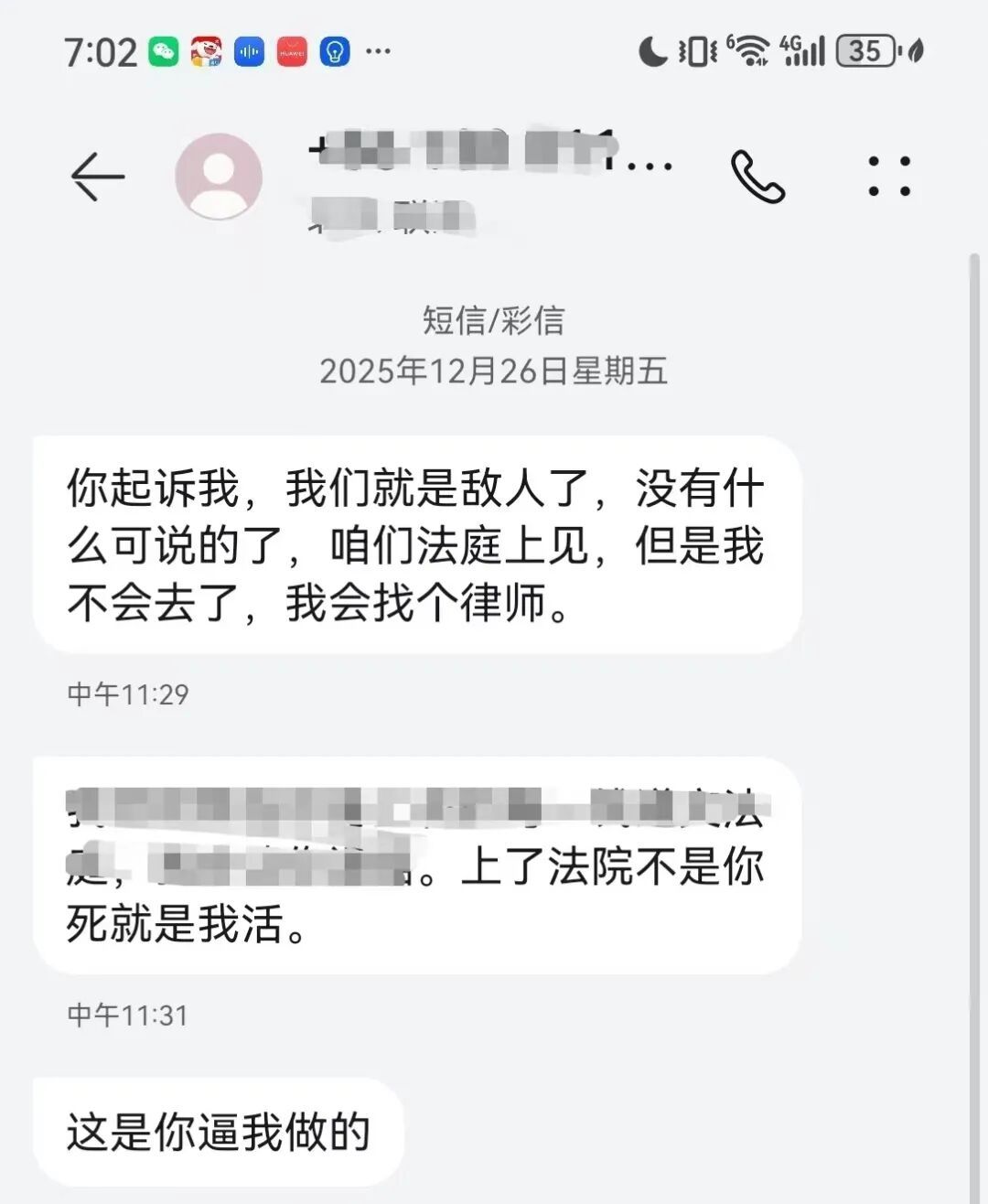Toggle vibrate mode icon

(699, 52)
